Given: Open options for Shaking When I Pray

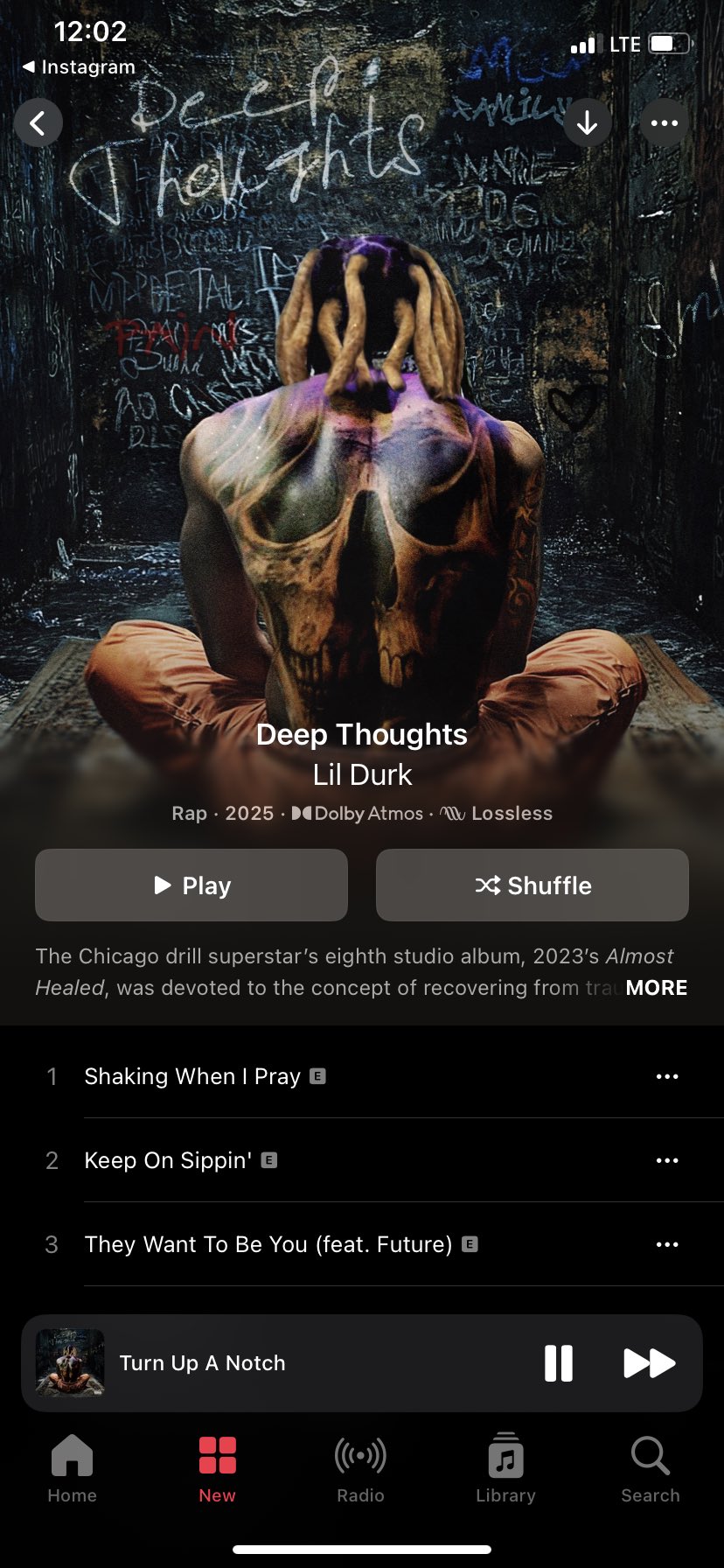Looking at the screenshot, I should pyautogui.click(x=667, y=1076).
